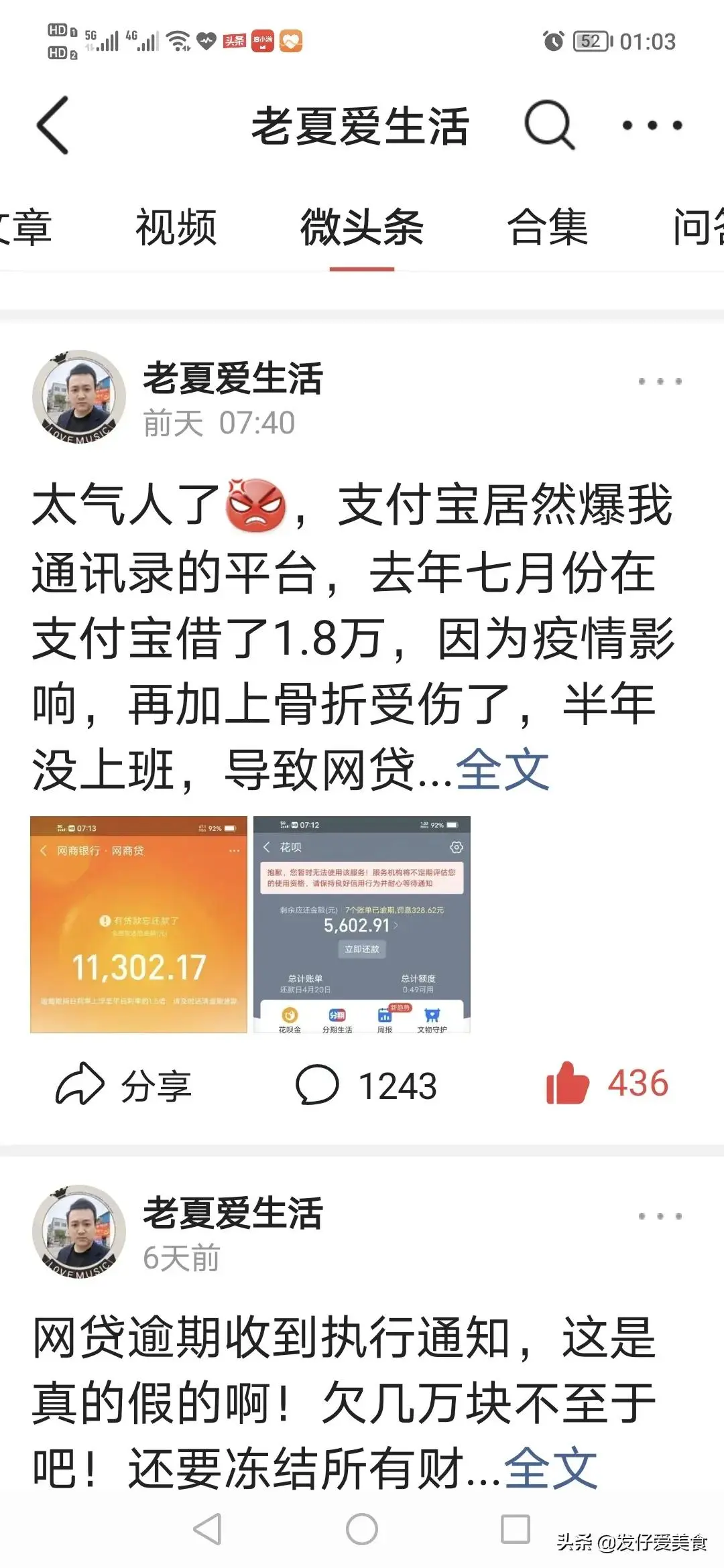Image resolution: width=724 pixels, height=1568 pixels.
Task: Open author avatar on the 前天 07:40 post
Action: 79,397
